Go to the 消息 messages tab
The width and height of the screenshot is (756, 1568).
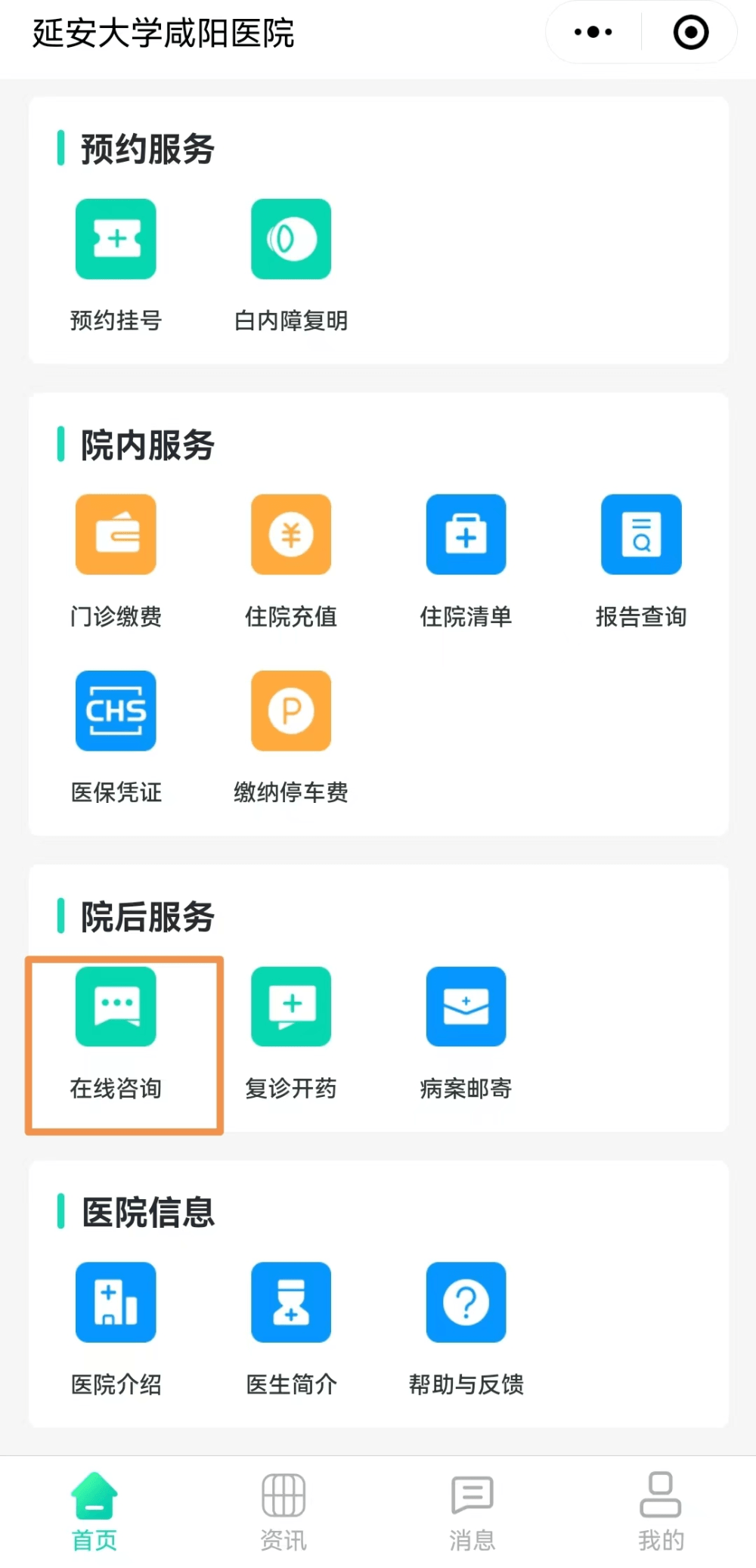(x=472, y=1511)
